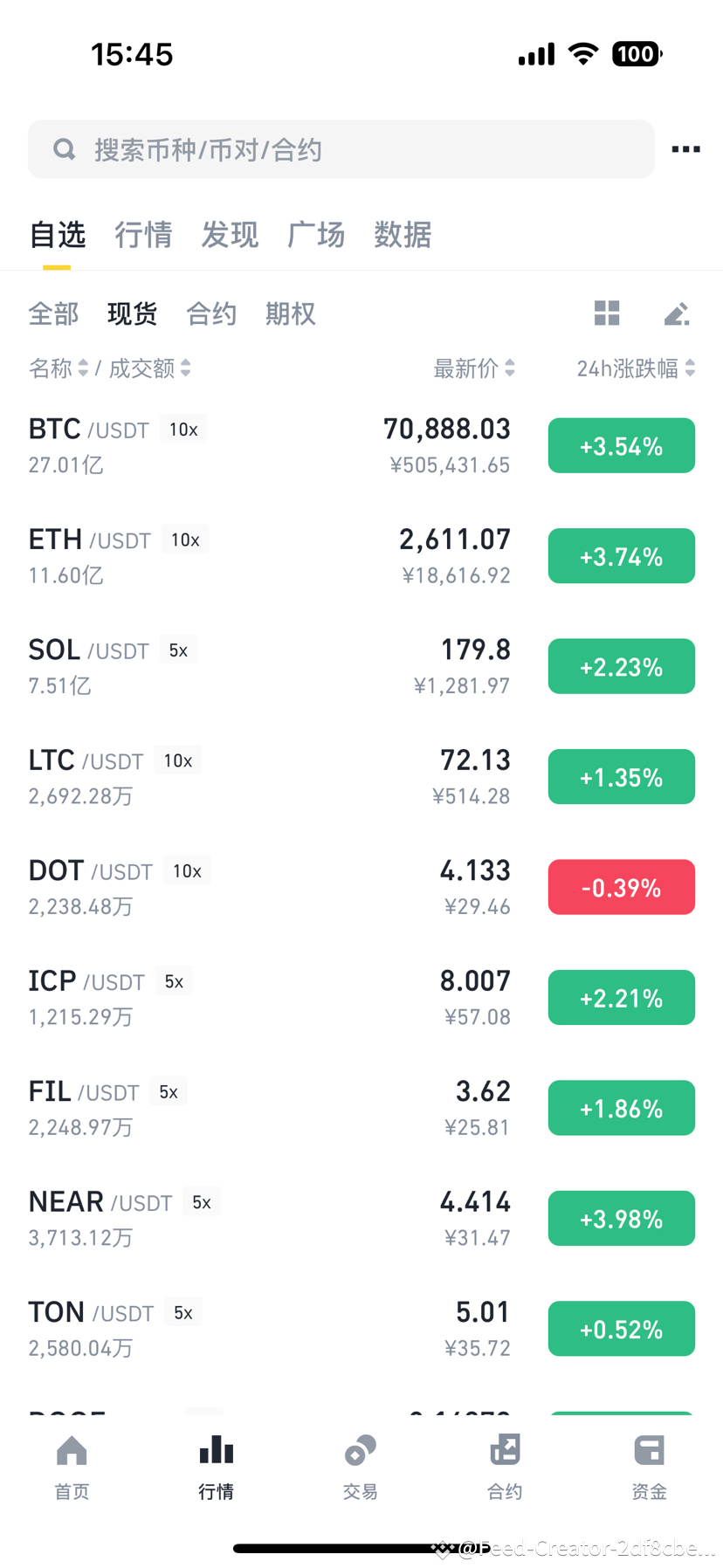Edit the watchlist with pencil icon
The height and width of the screenshot is (1568, 723).
(677, 313)
